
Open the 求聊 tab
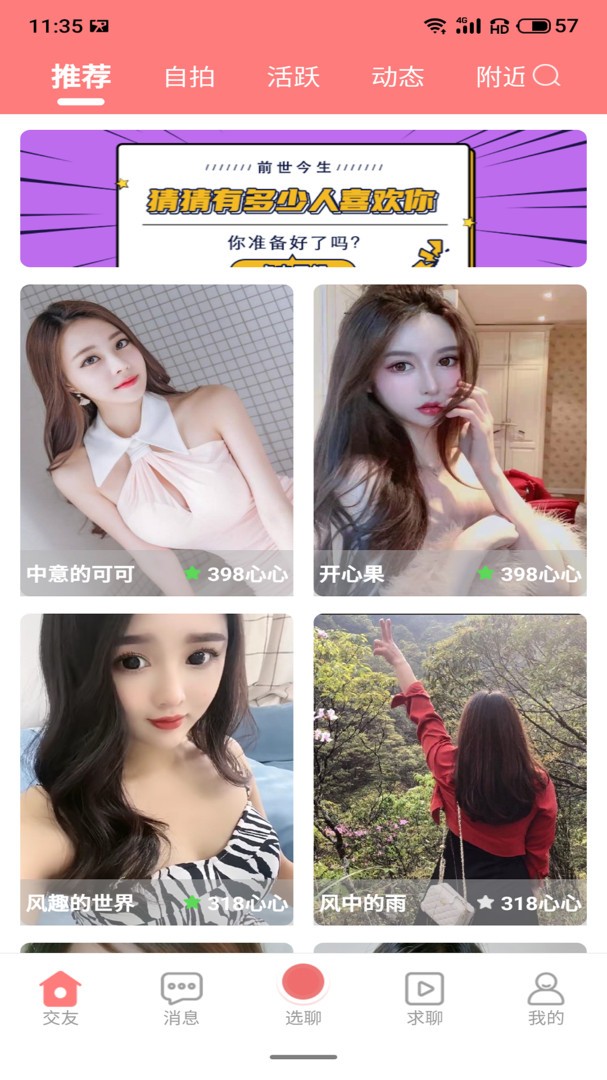pos(424,998)
